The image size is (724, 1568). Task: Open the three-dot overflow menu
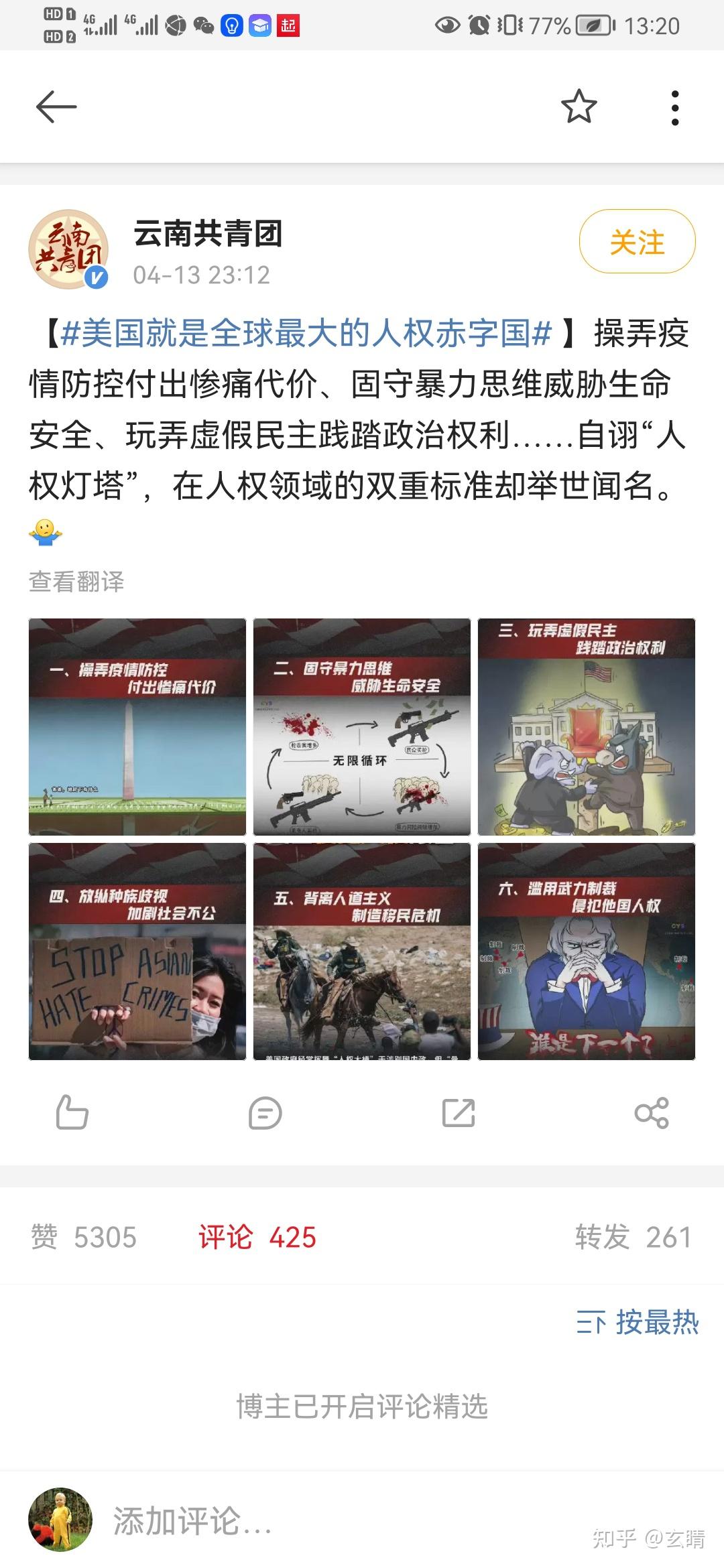click(674, 107)
